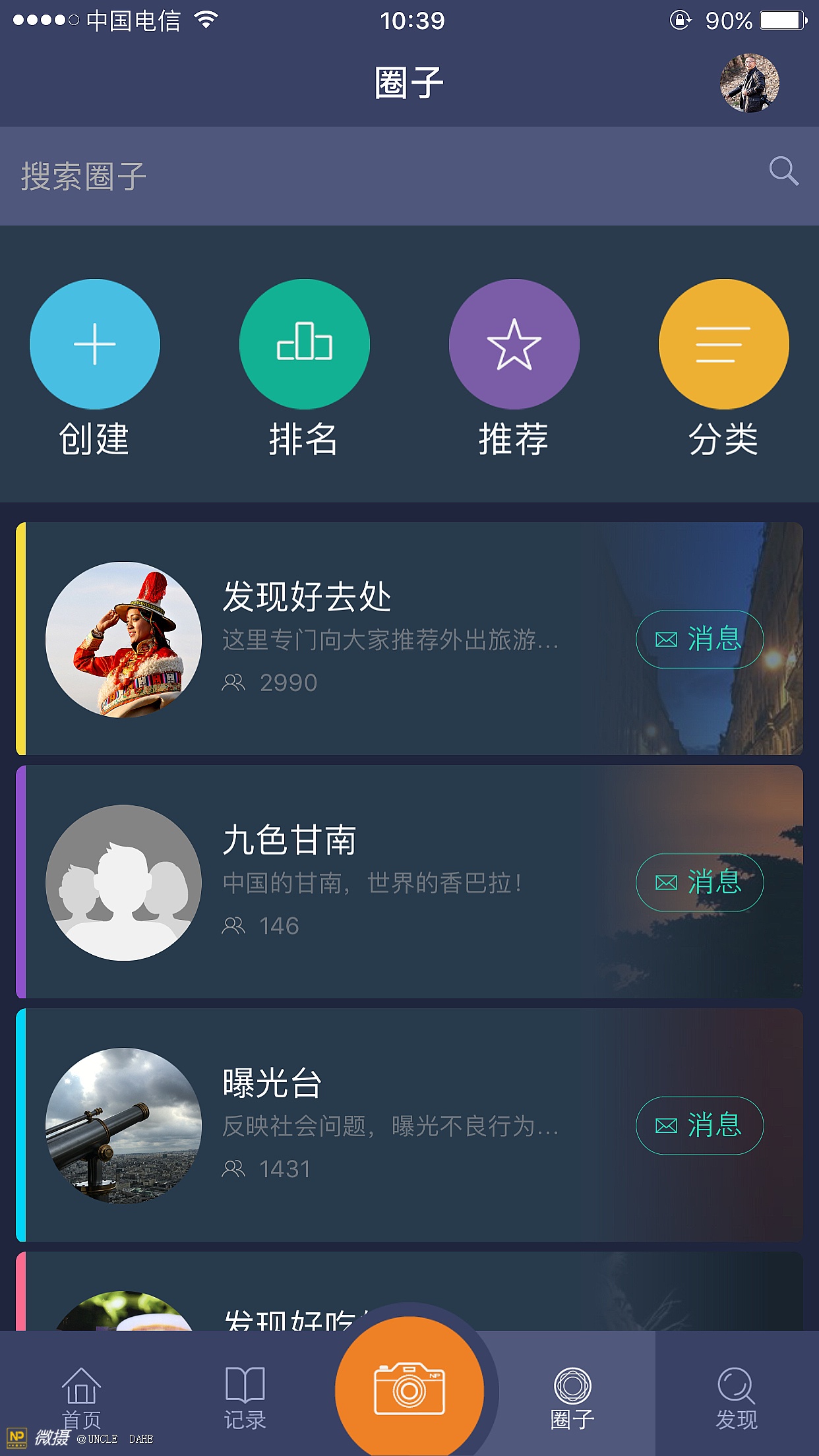Open 消息 for 发现好去处

pos(699,639)
